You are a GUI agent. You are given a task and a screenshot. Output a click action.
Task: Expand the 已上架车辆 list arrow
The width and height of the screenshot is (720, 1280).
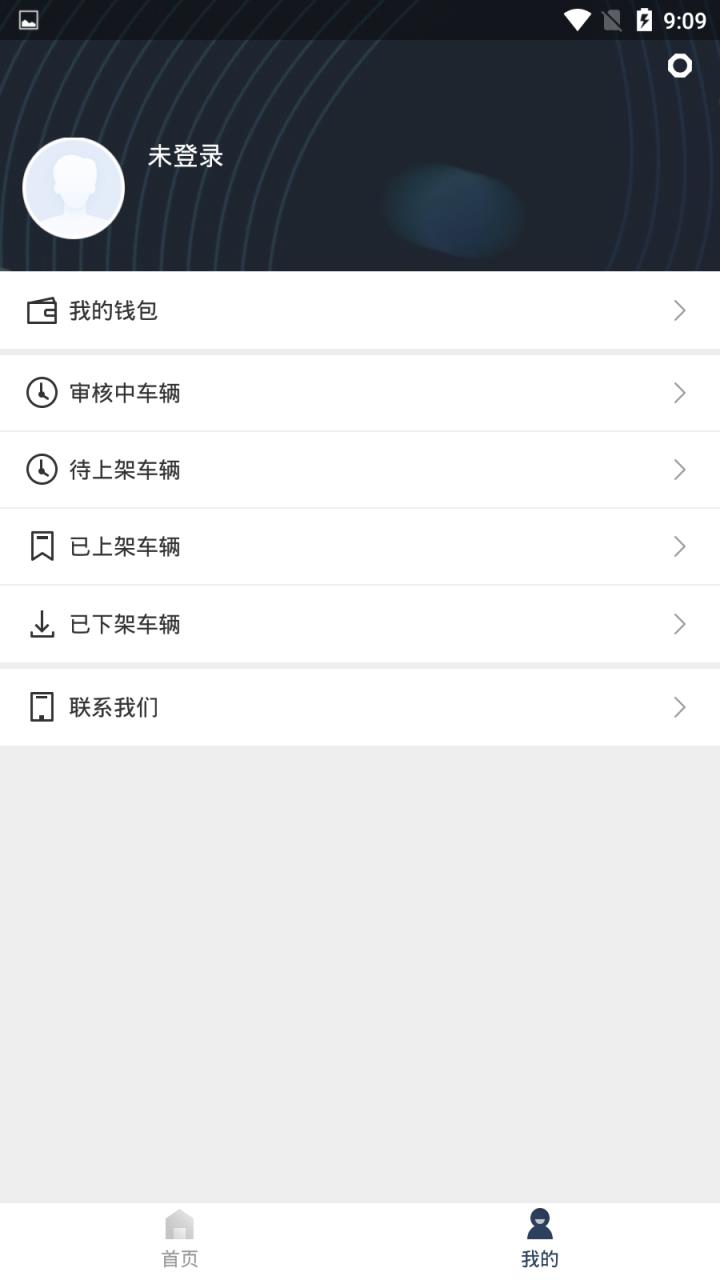tap(679, 546)
